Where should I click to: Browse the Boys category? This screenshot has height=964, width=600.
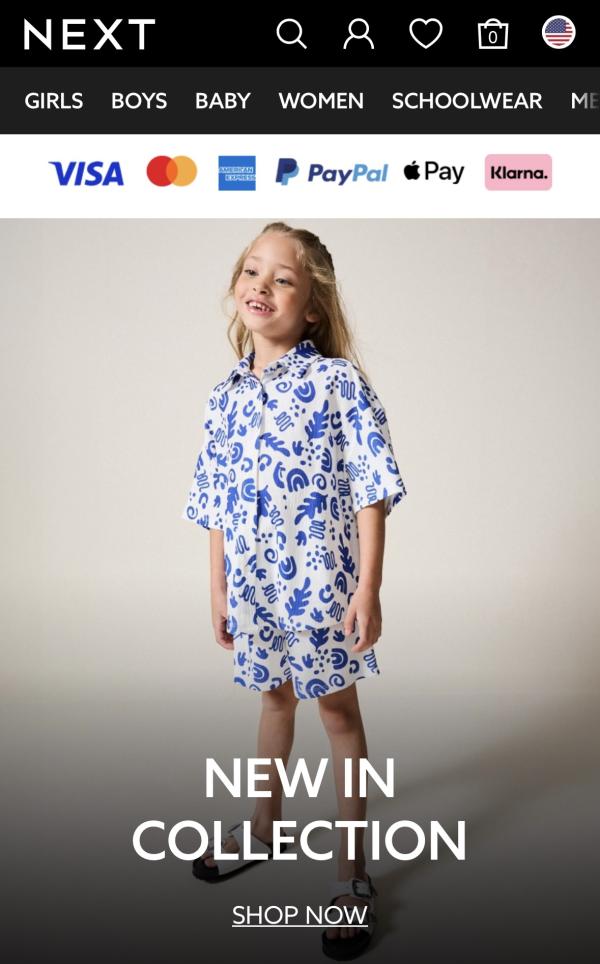[139, 101]
